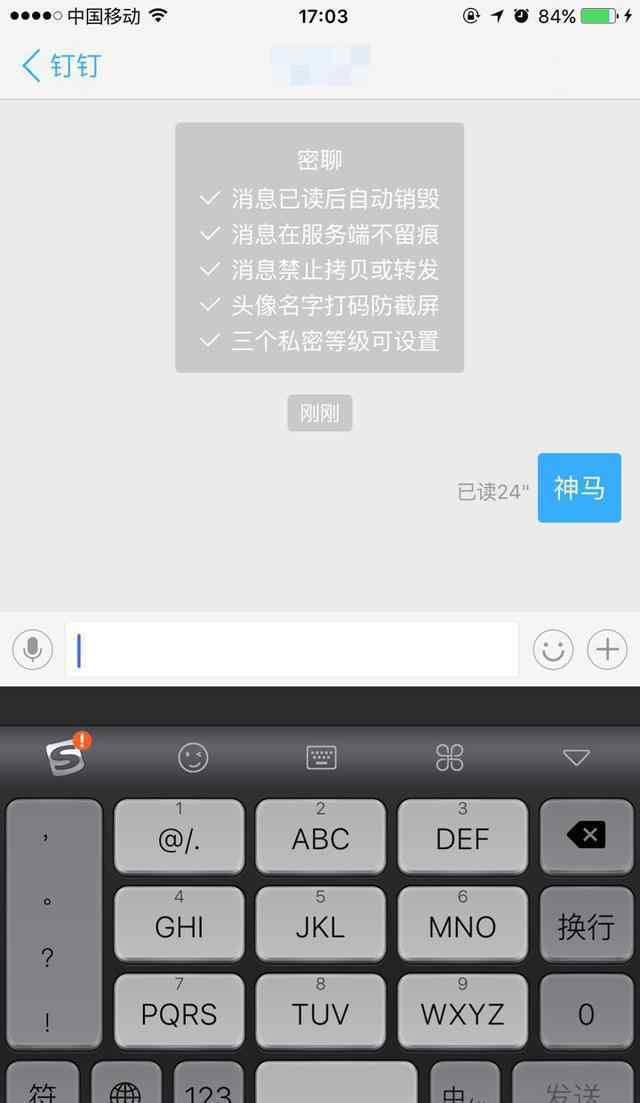Image resolution: width=640 pixels, height=1103 pixels.
Task: Go back to 钉钉
Action: tap(61, 66)
